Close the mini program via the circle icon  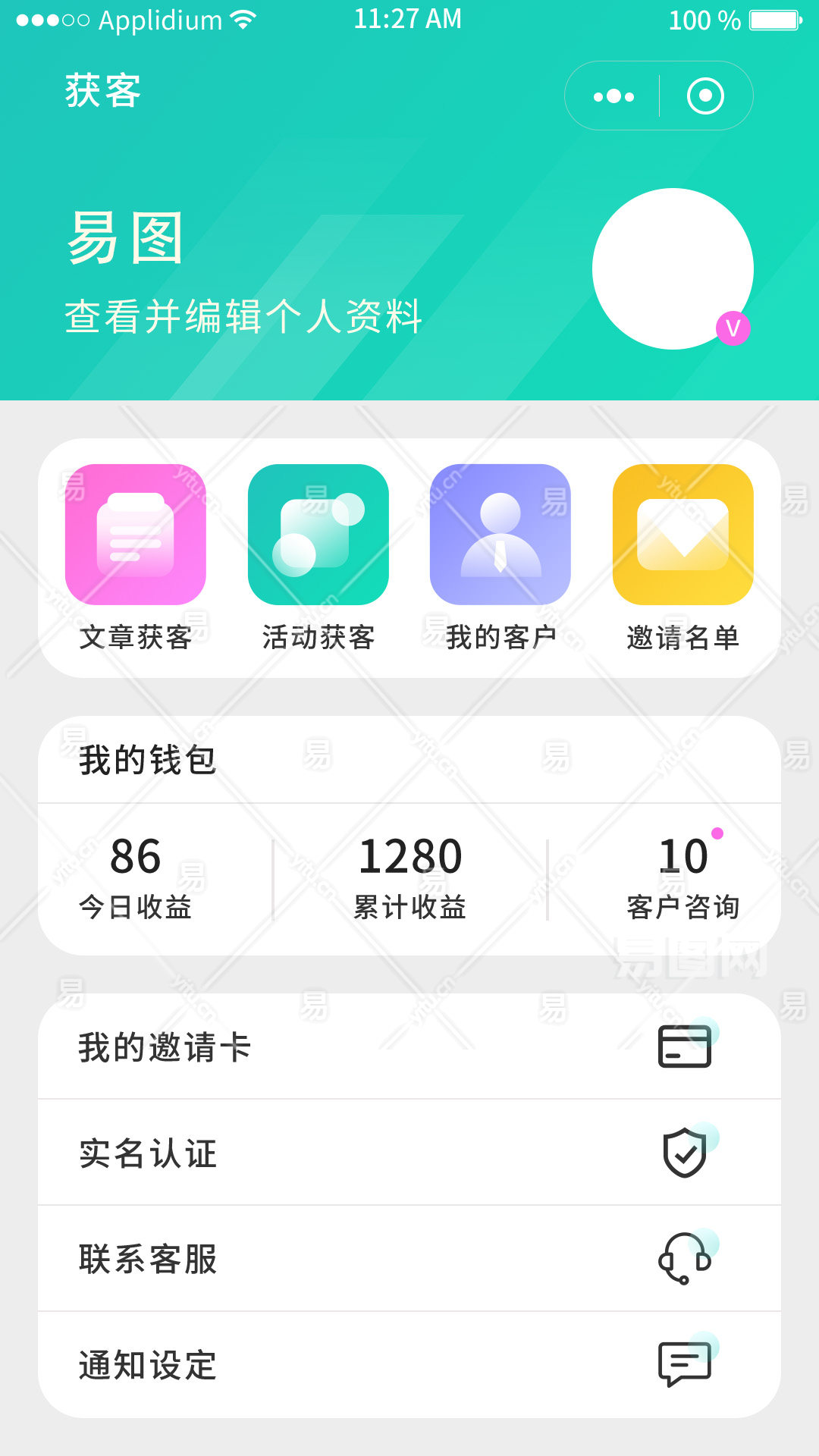pos(705,96)
